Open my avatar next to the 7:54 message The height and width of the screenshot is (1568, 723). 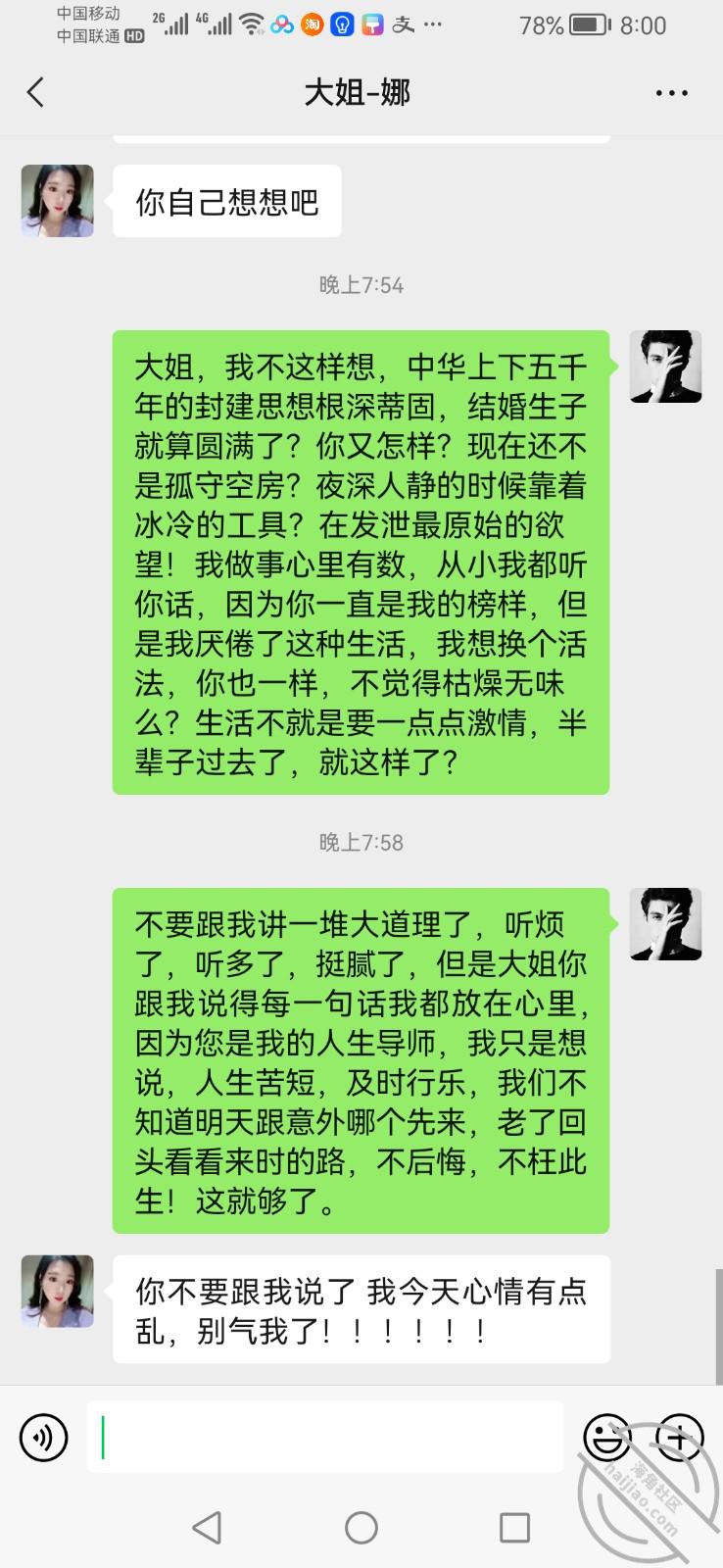coord(665,367)
